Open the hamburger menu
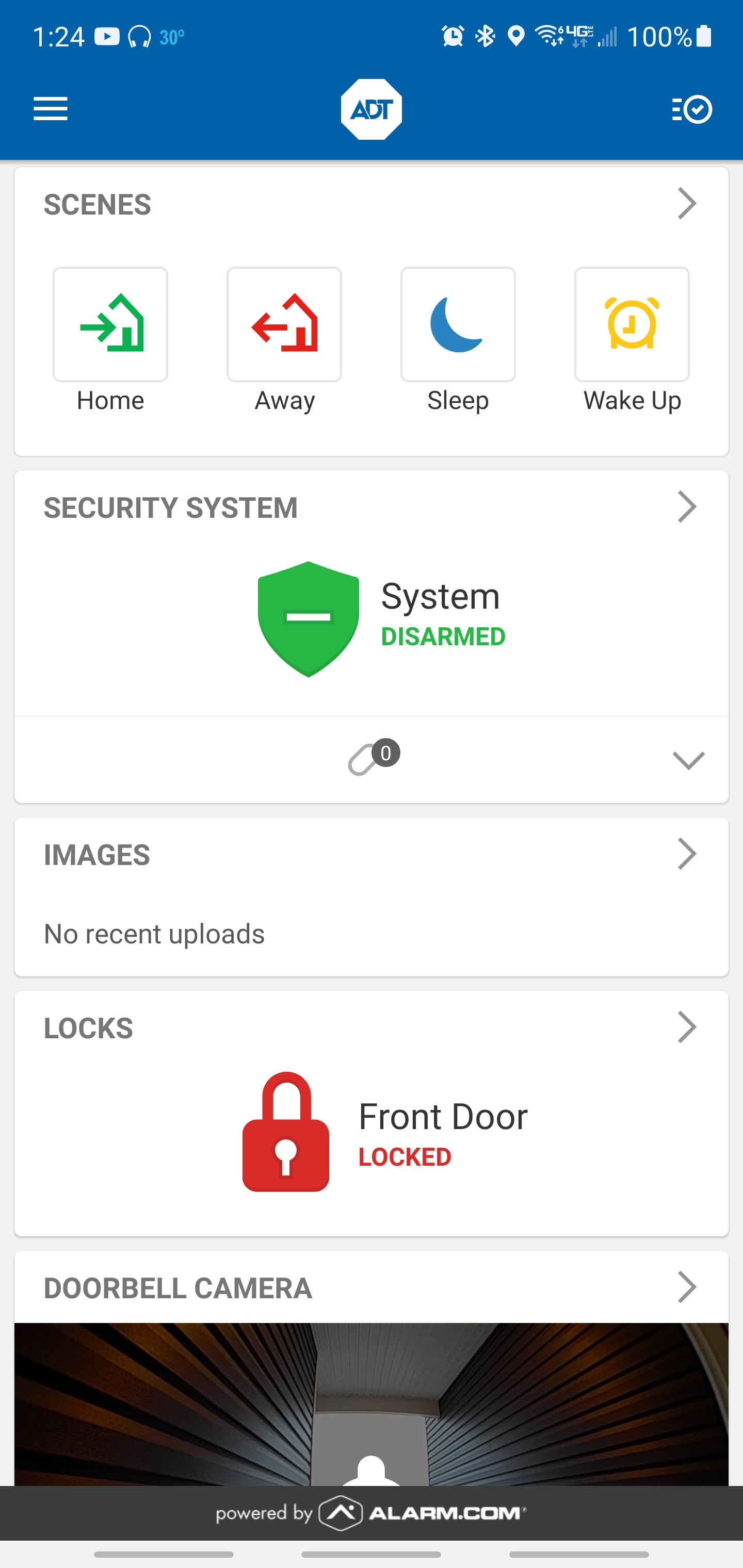Viewport: 743px width, 1568px height. (50, 109)
